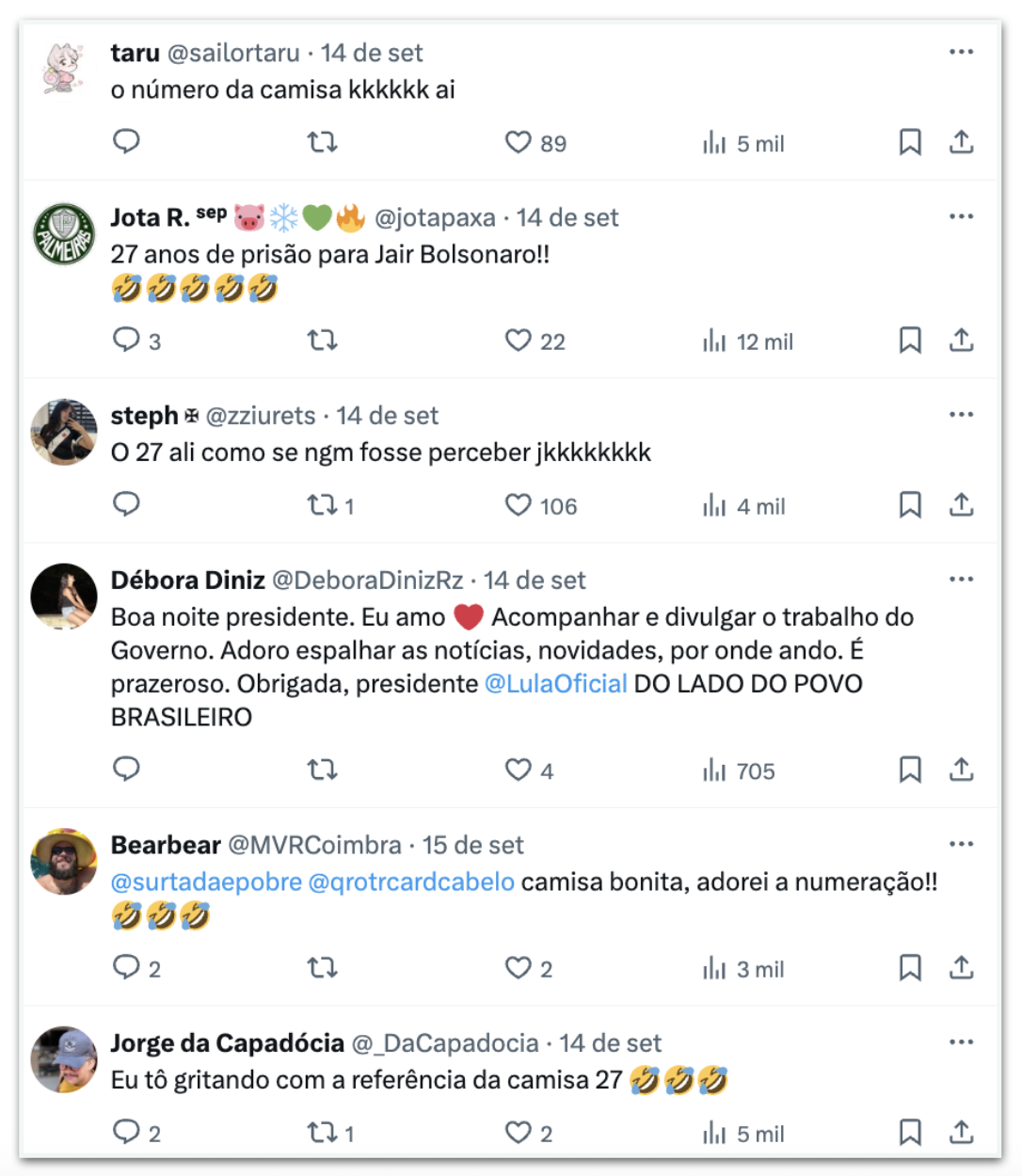
Task: Like taru's reply about the shirt number
Action: coord(519,143)
